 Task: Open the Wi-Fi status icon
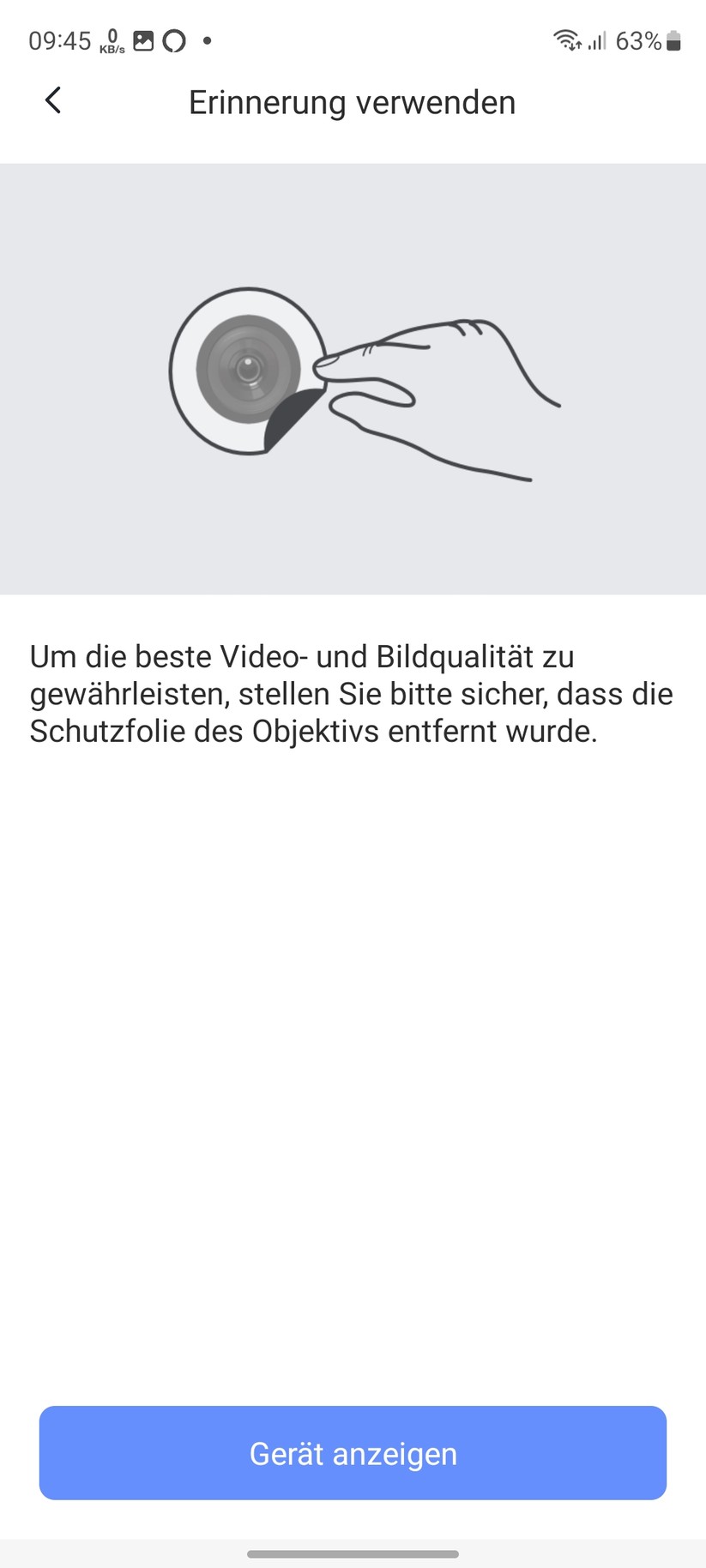pyautogui.click(x=566, y=40)
